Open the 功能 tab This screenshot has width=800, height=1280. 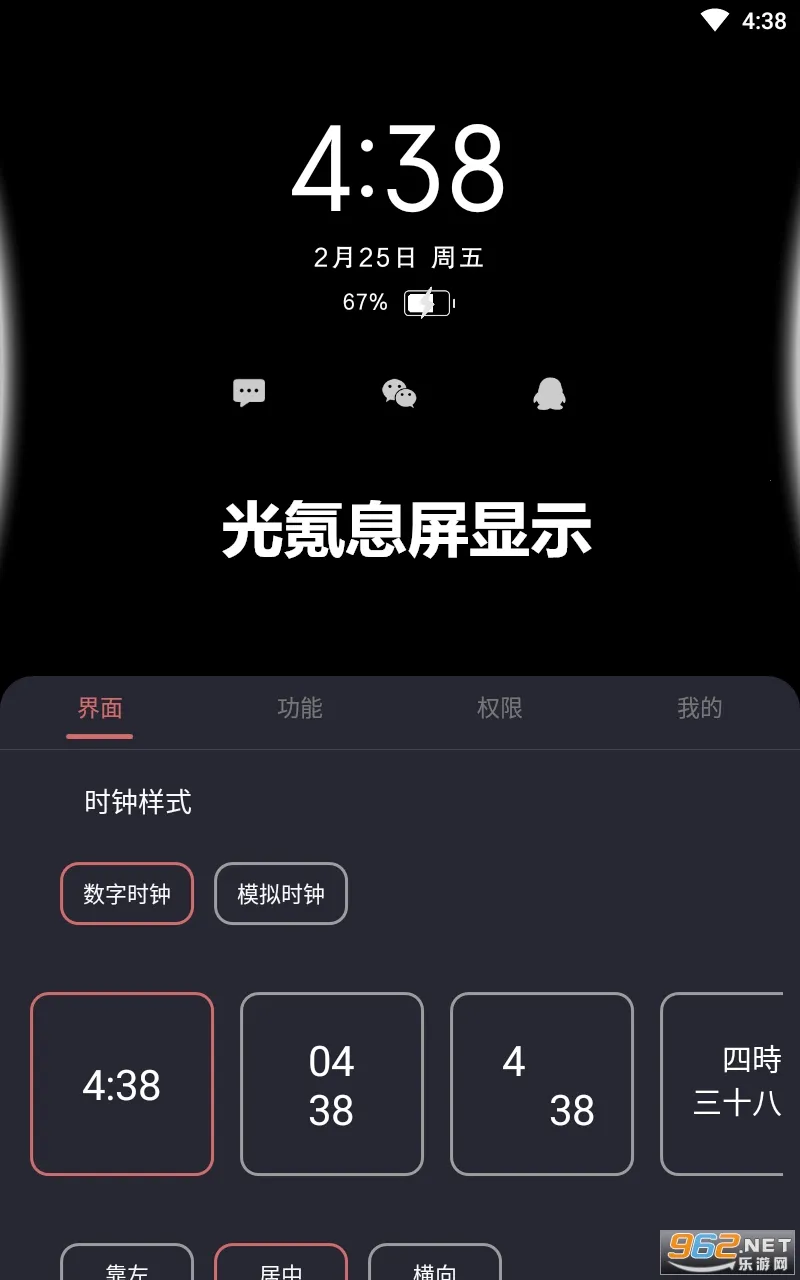tap(300, 708)
